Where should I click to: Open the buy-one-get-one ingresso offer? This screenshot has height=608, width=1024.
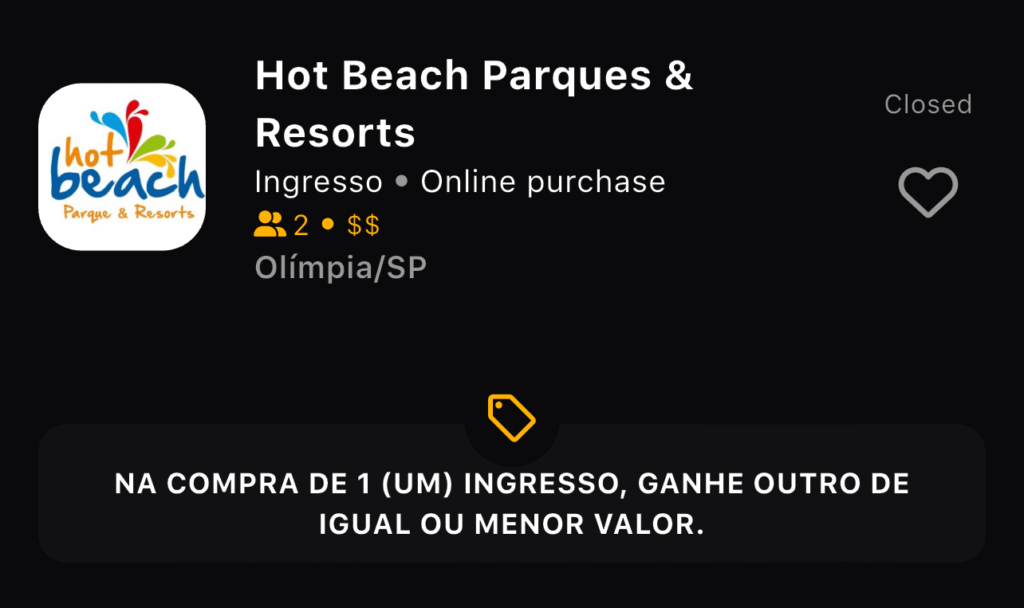(511, 503)
